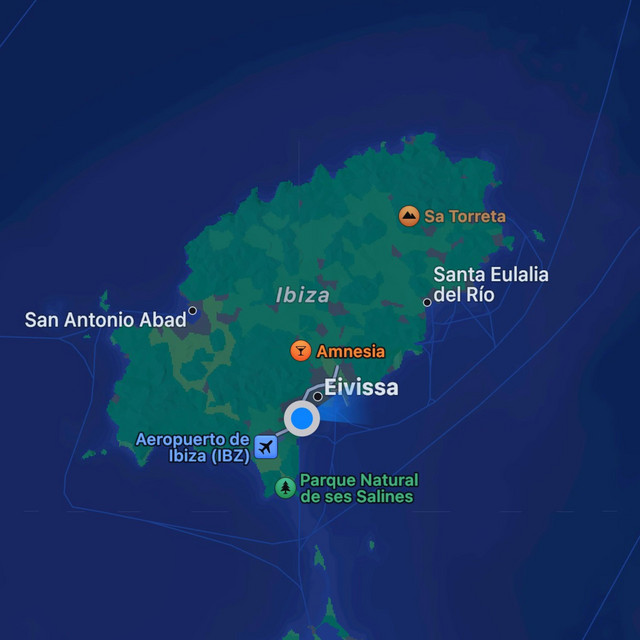Open the Sa Torreta mountain marker
The width and height of the screenshot is (640, 640).
point(409,216)
